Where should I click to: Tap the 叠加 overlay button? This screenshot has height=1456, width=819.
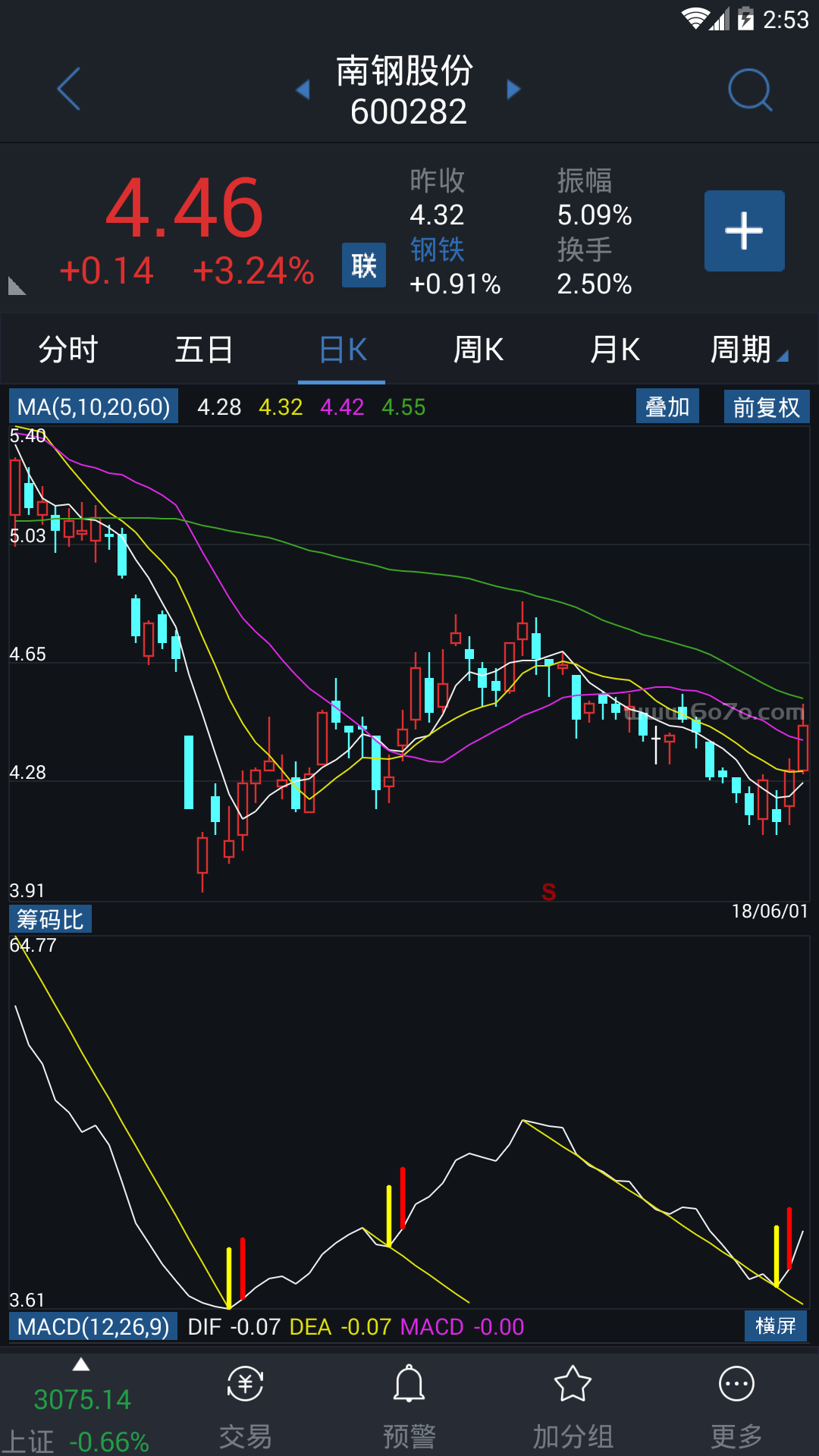667,406
